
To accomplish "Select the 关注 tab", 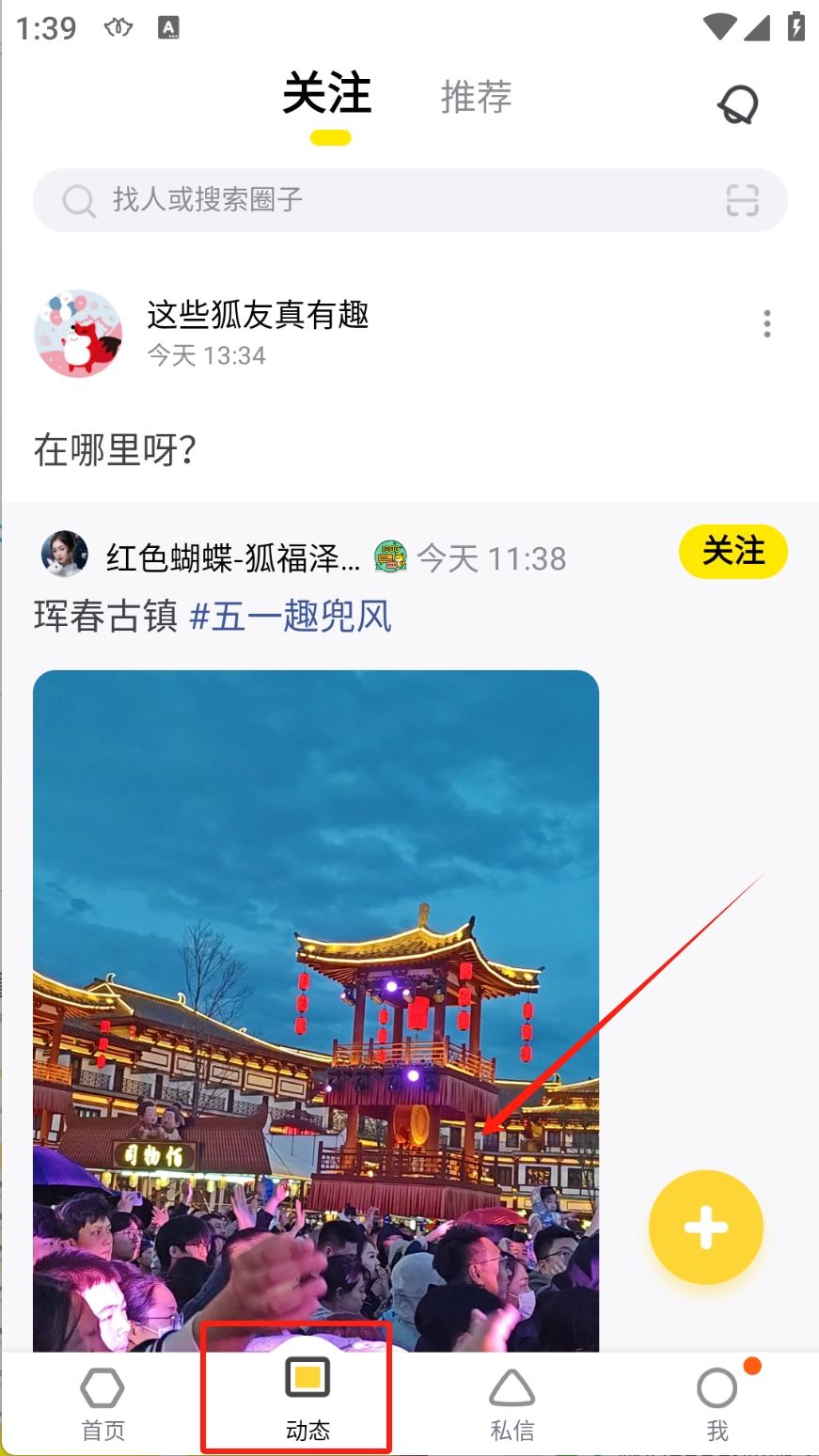I will [x=327, y=96].
